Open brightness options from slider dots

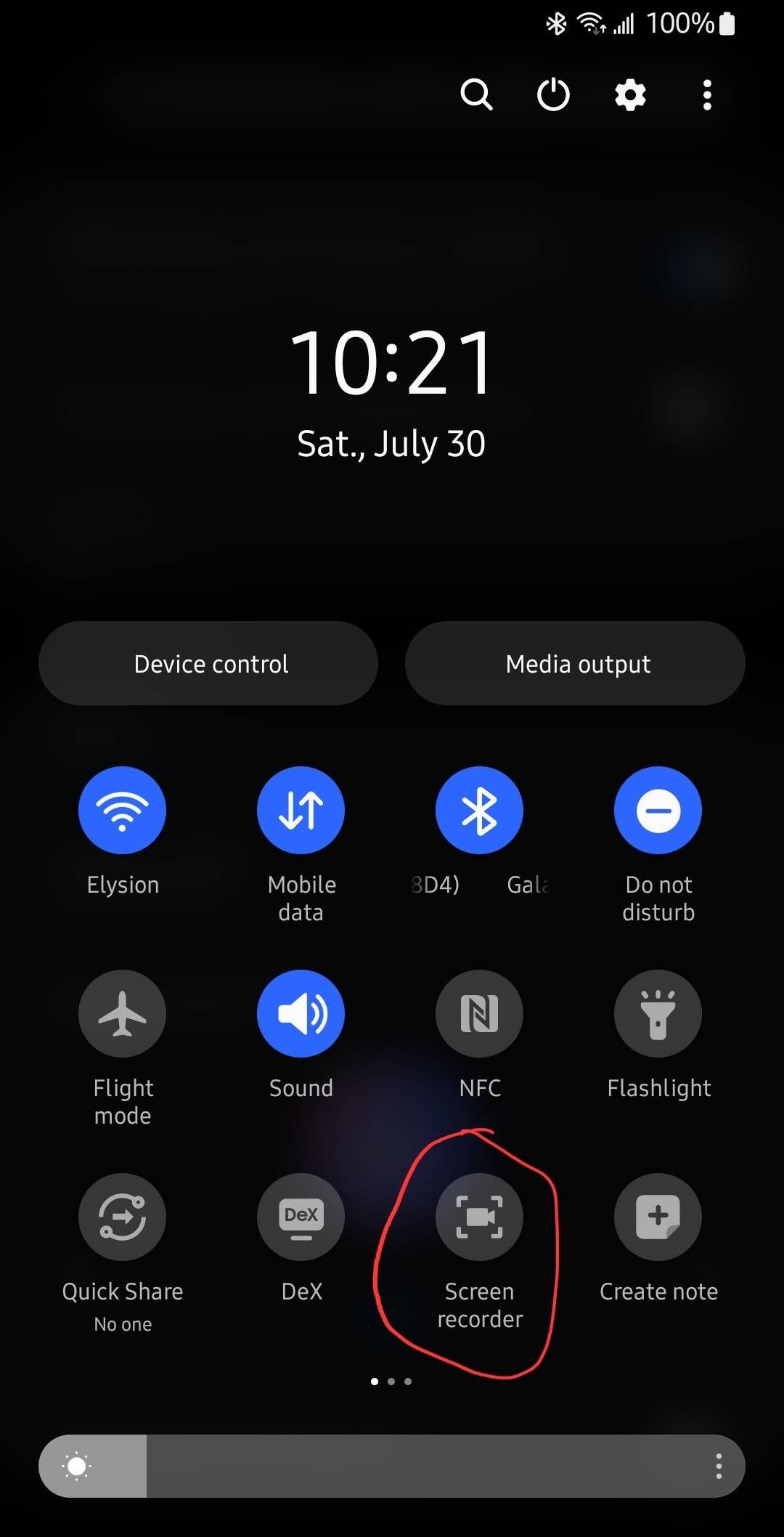[x=719, y=1466]
